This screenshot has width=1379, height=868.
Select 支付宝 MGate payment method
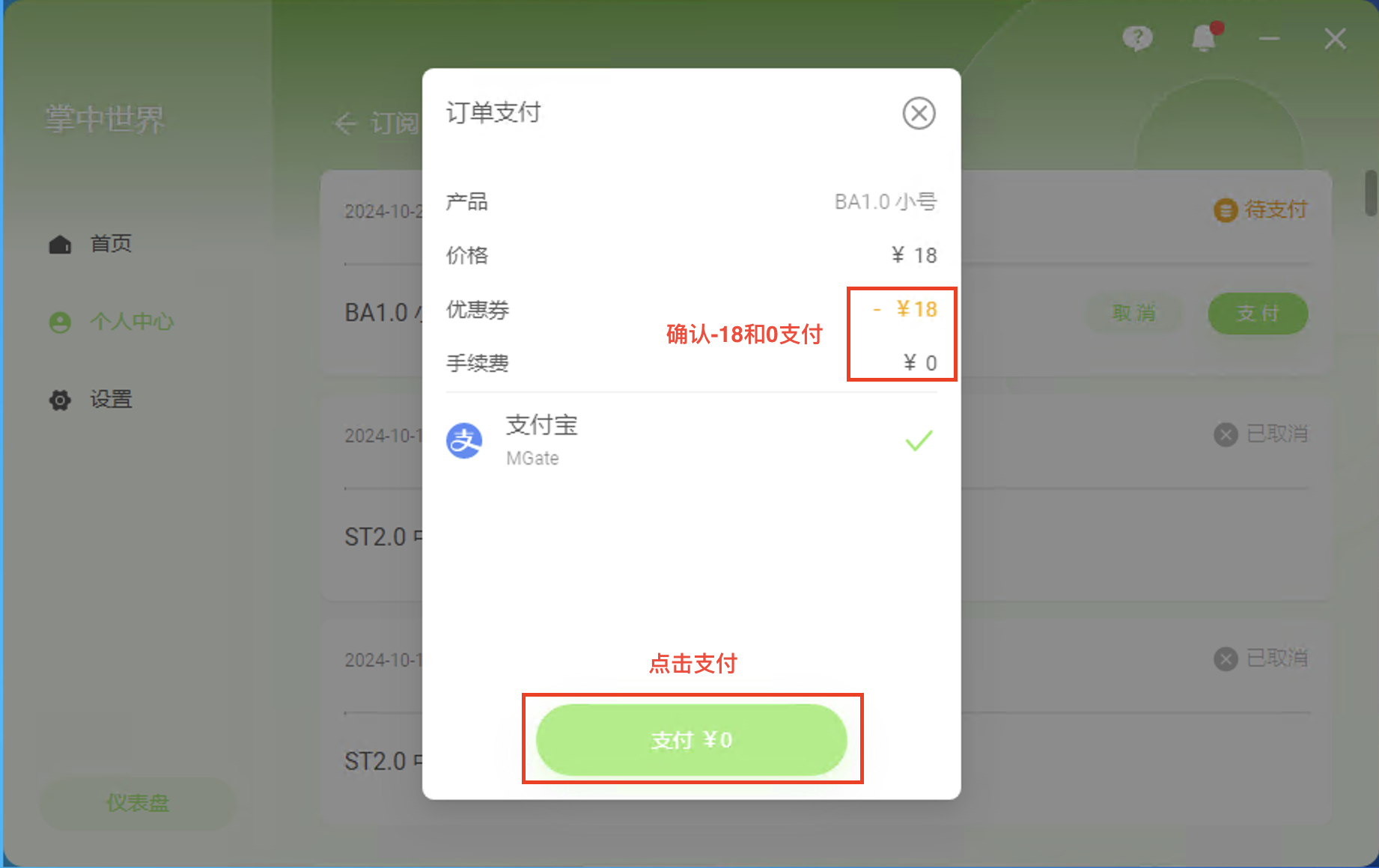690,440
